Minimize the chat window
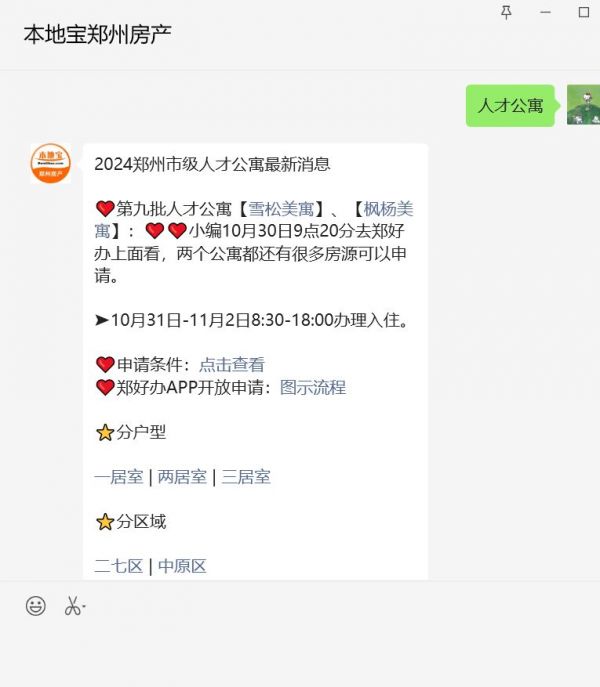This screenshot has height=687, width=600. (545, 12)
